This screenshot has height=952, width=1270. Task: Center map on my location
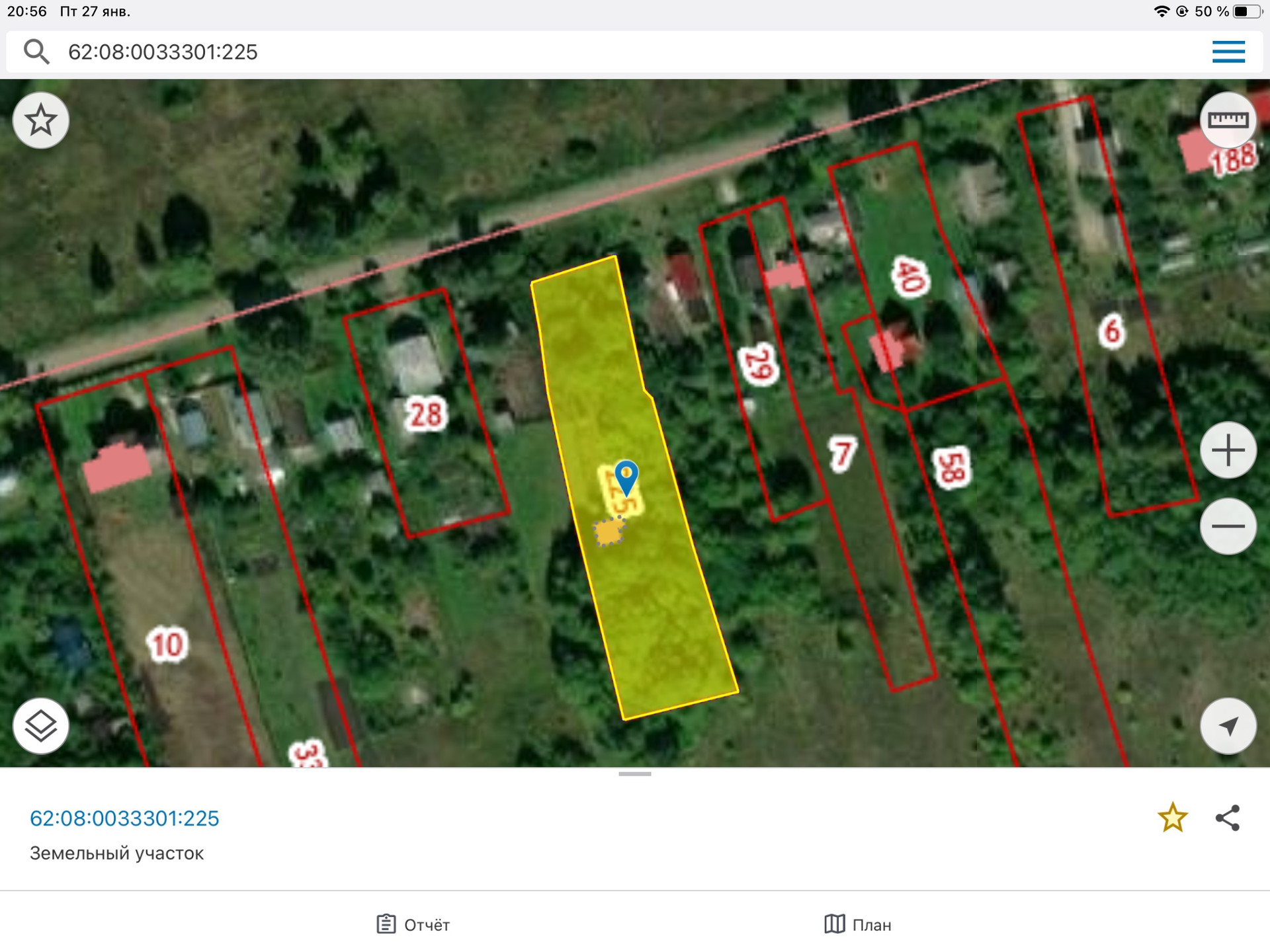(1228, 726)
